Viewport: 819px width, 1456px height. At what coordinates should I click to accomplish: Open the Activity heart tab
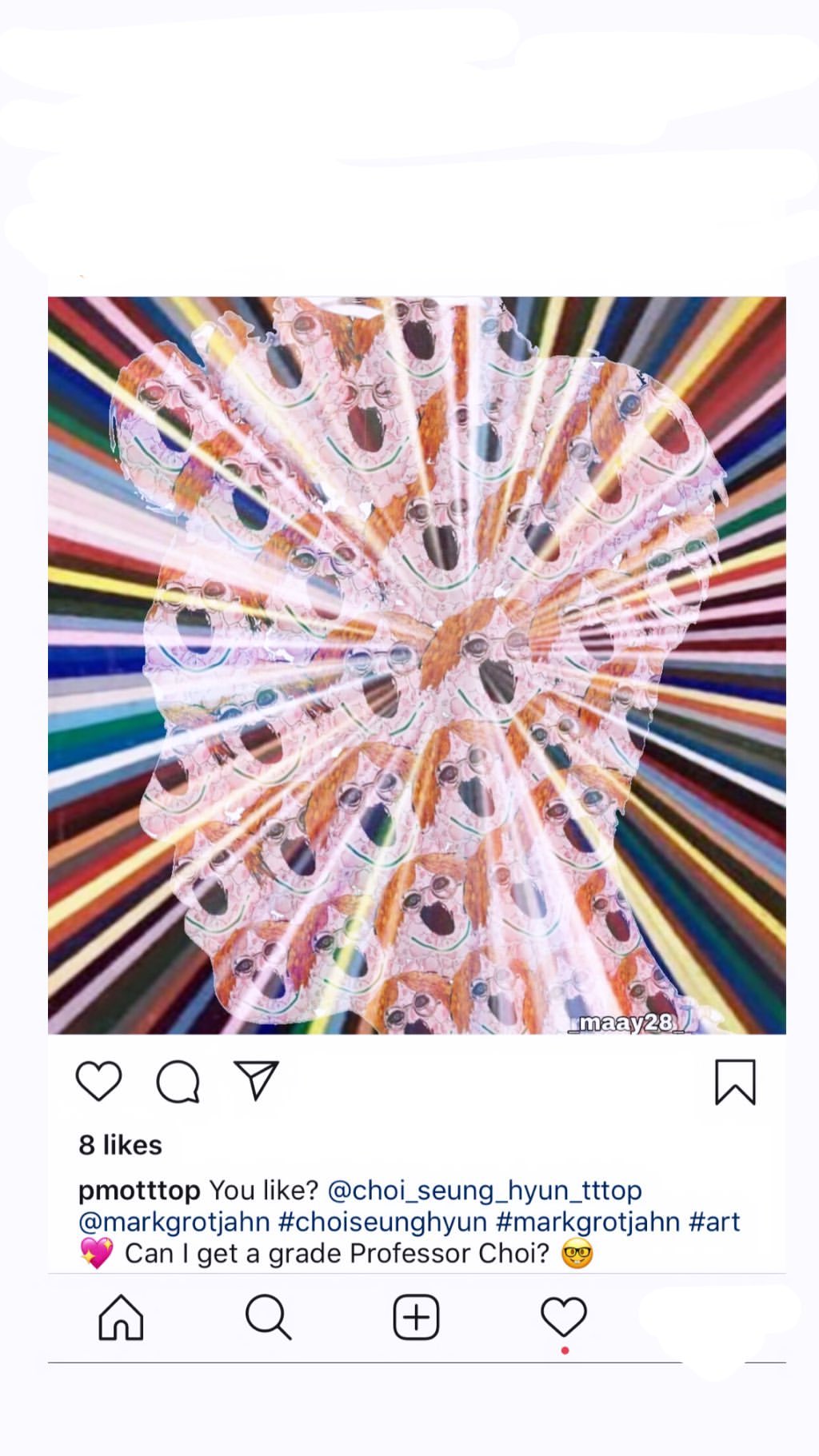[x=564, y=1317]
